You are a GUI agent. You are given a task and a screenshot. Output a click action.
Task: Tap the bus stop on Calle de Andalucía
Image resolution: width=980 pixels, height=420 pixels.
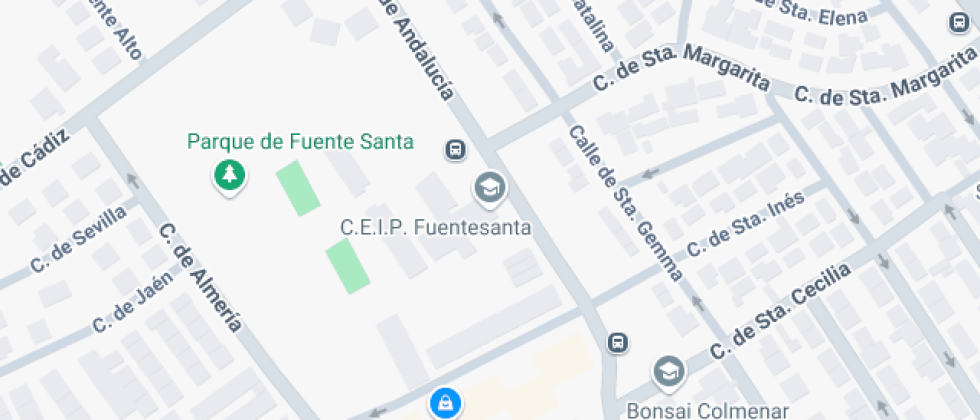tap(455, 150)
